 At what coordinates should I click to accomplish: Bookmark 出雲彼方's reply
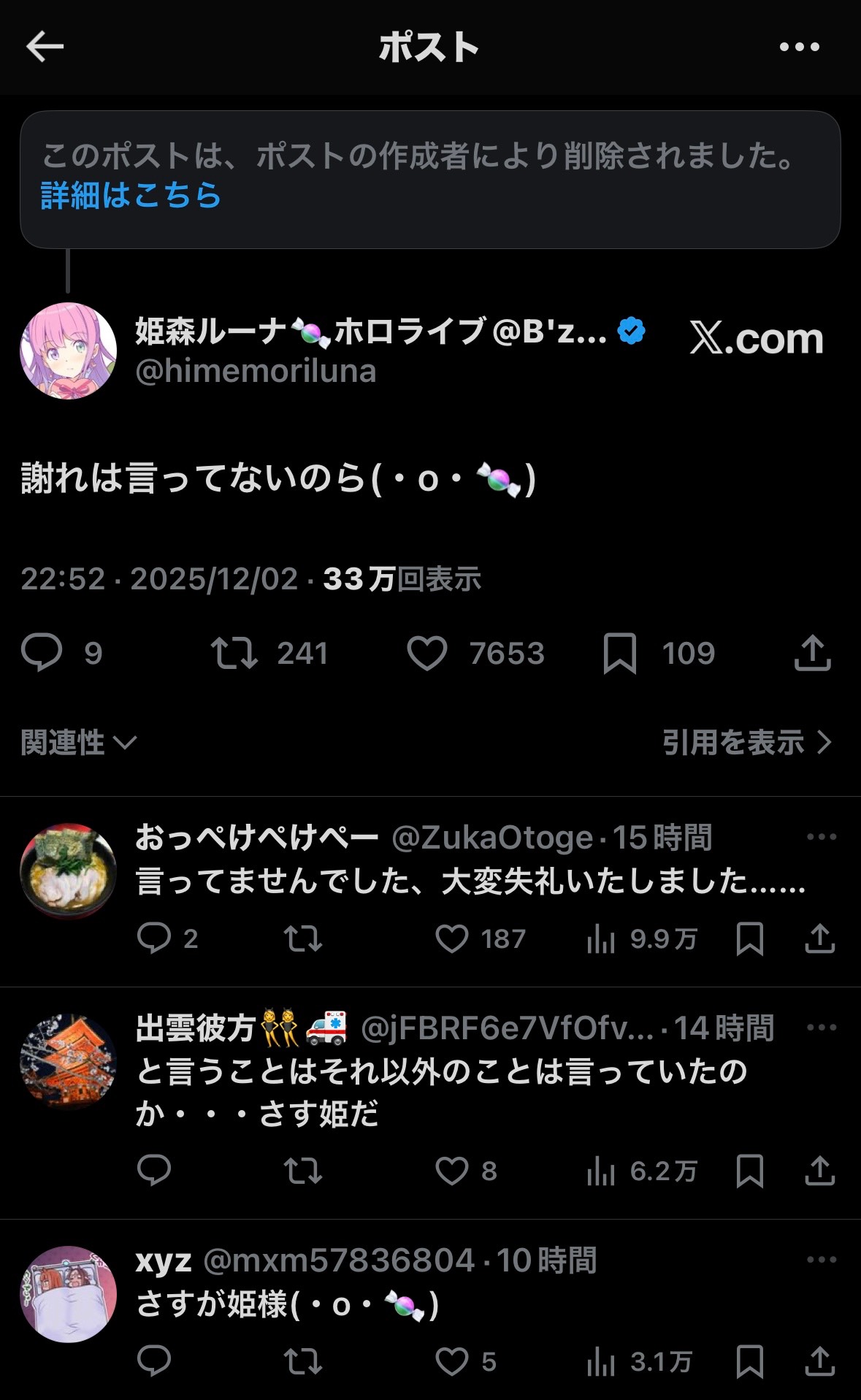pos(750,1171)
